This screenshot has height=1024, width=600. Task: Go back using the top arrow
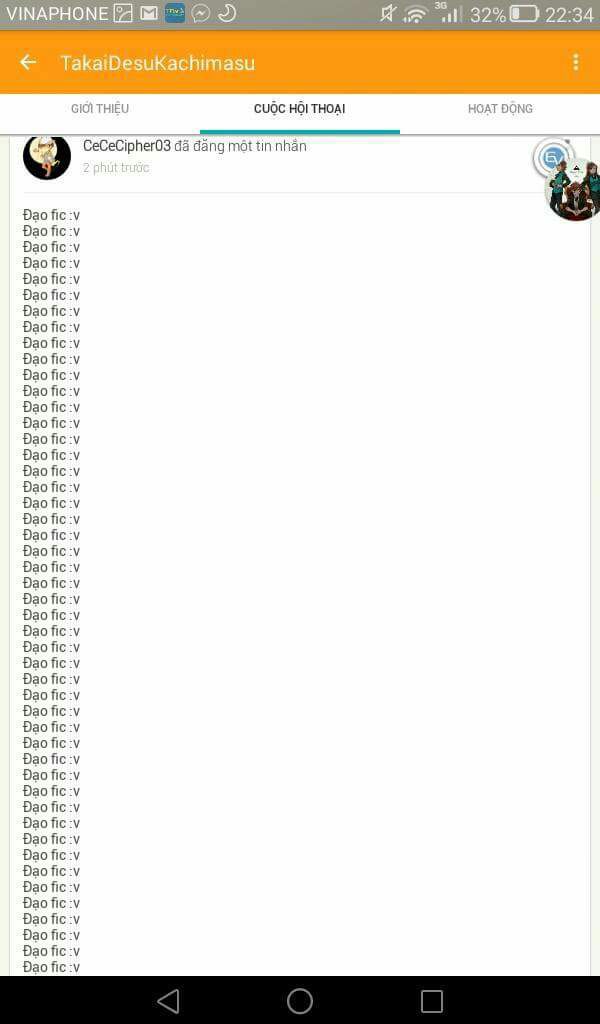click(x=28, y=62)
